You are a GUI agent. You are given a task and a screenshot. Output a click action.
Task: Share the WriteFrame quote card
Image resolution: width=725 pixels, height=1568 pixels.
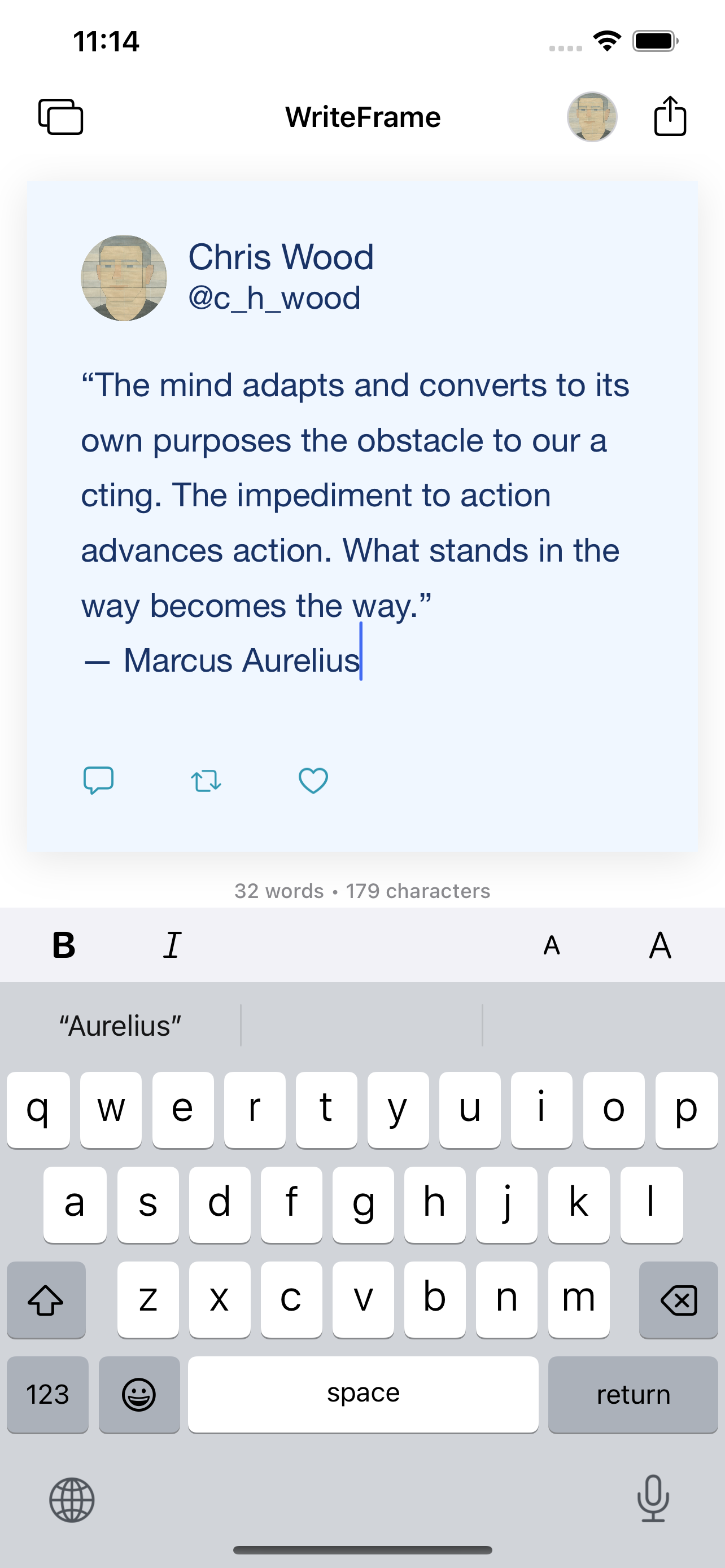pyautogui.click(x=670, y=116)
